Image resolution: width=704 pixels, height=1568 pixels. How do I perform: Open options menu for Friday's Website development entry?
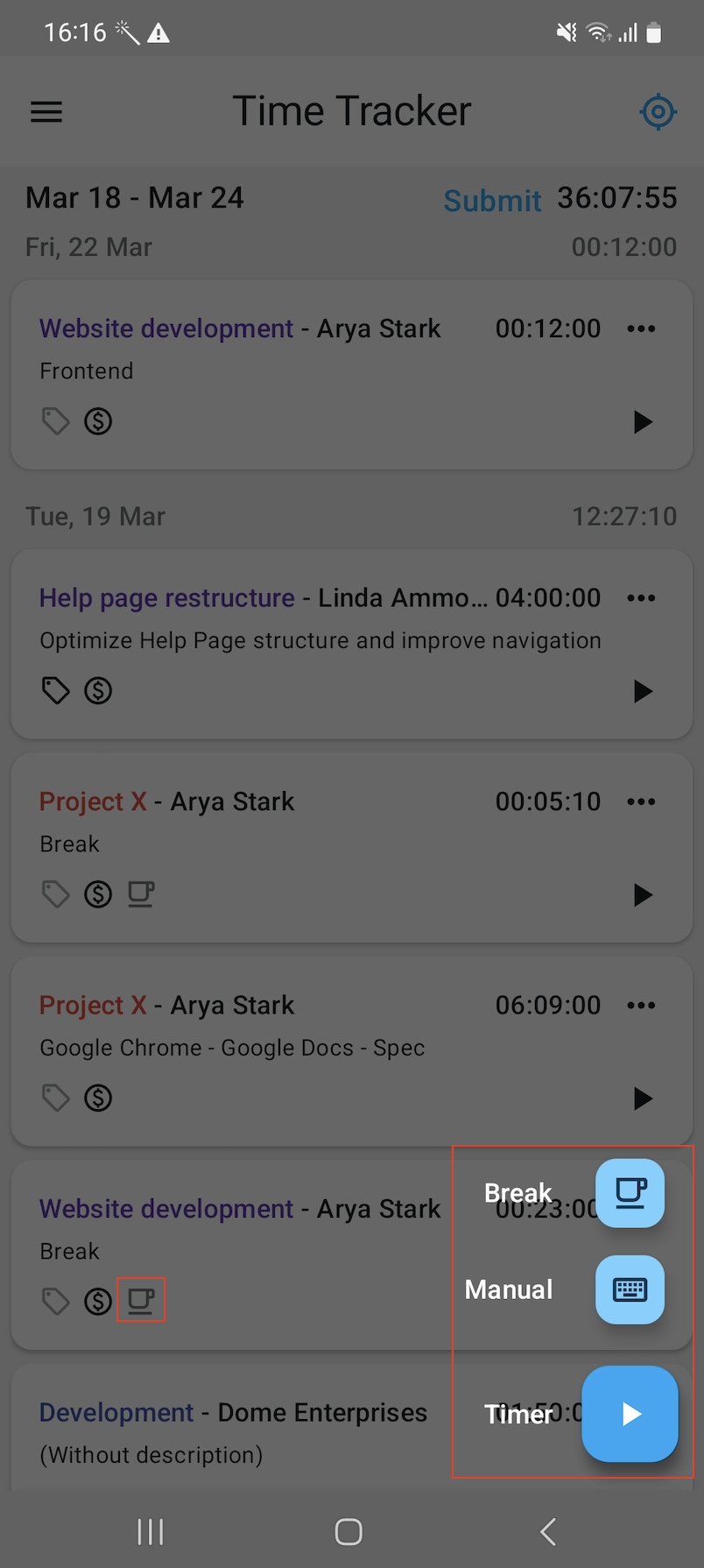coord(641,328)
